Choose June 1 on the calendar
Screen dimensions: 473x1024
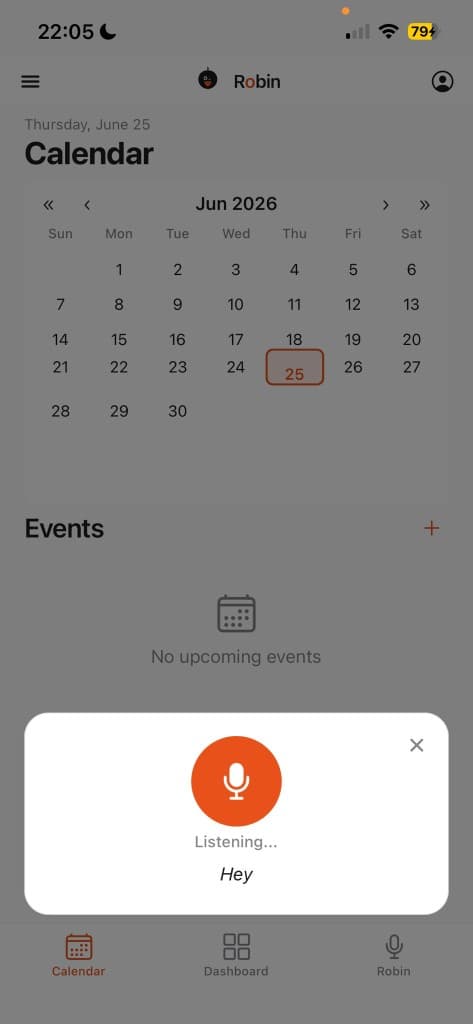pyautogui.click(x=119, y=270)
